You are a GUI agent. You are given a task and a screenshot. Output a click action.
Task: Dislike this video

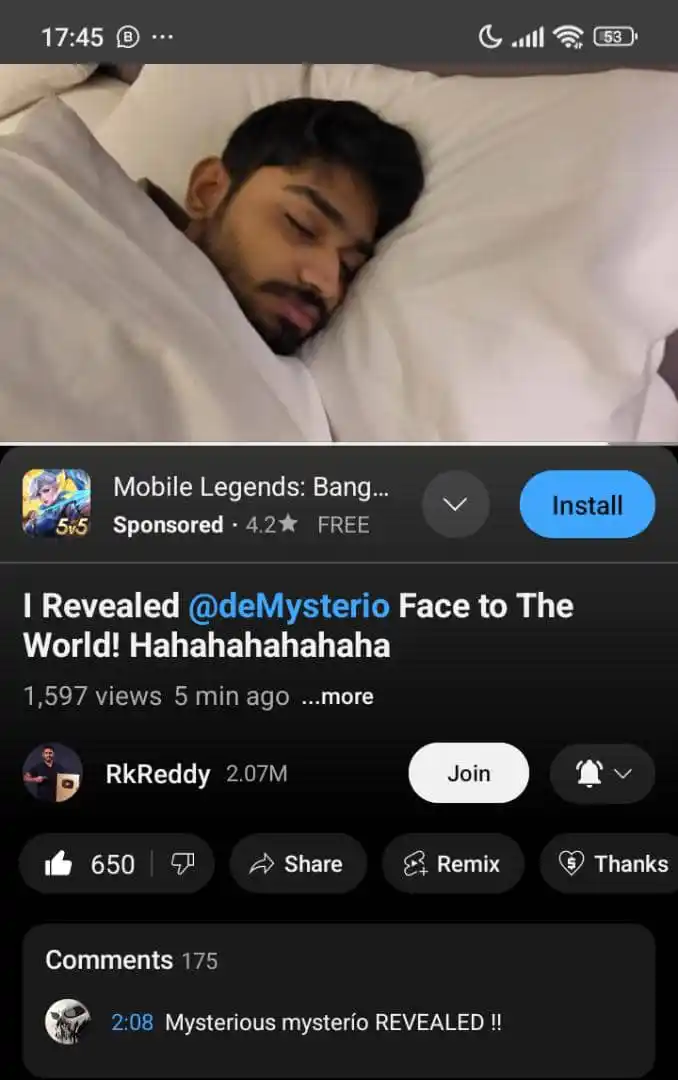pos(182,864)
